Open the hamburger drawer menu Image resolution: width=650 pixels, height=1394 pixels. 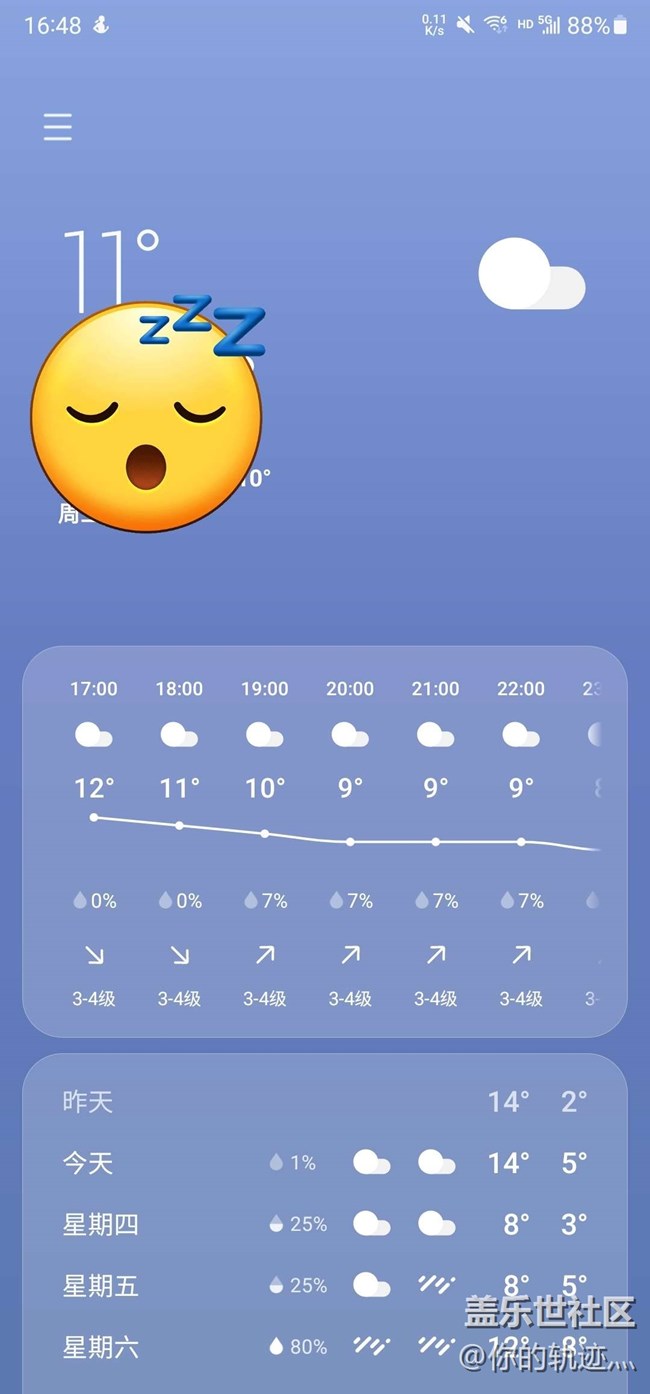point(58,127)
